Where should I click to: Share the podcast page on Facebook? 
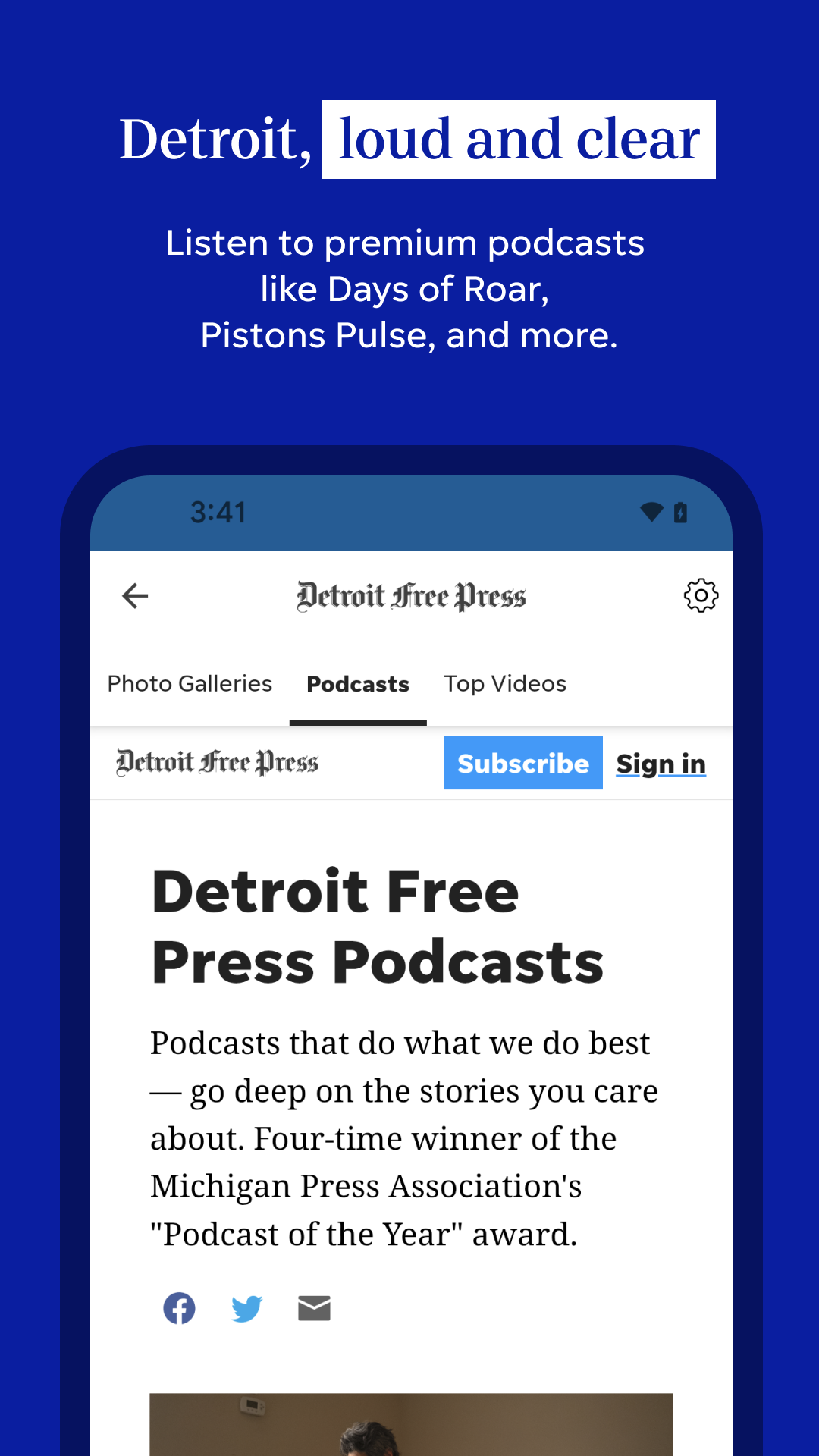point(179,1308)
